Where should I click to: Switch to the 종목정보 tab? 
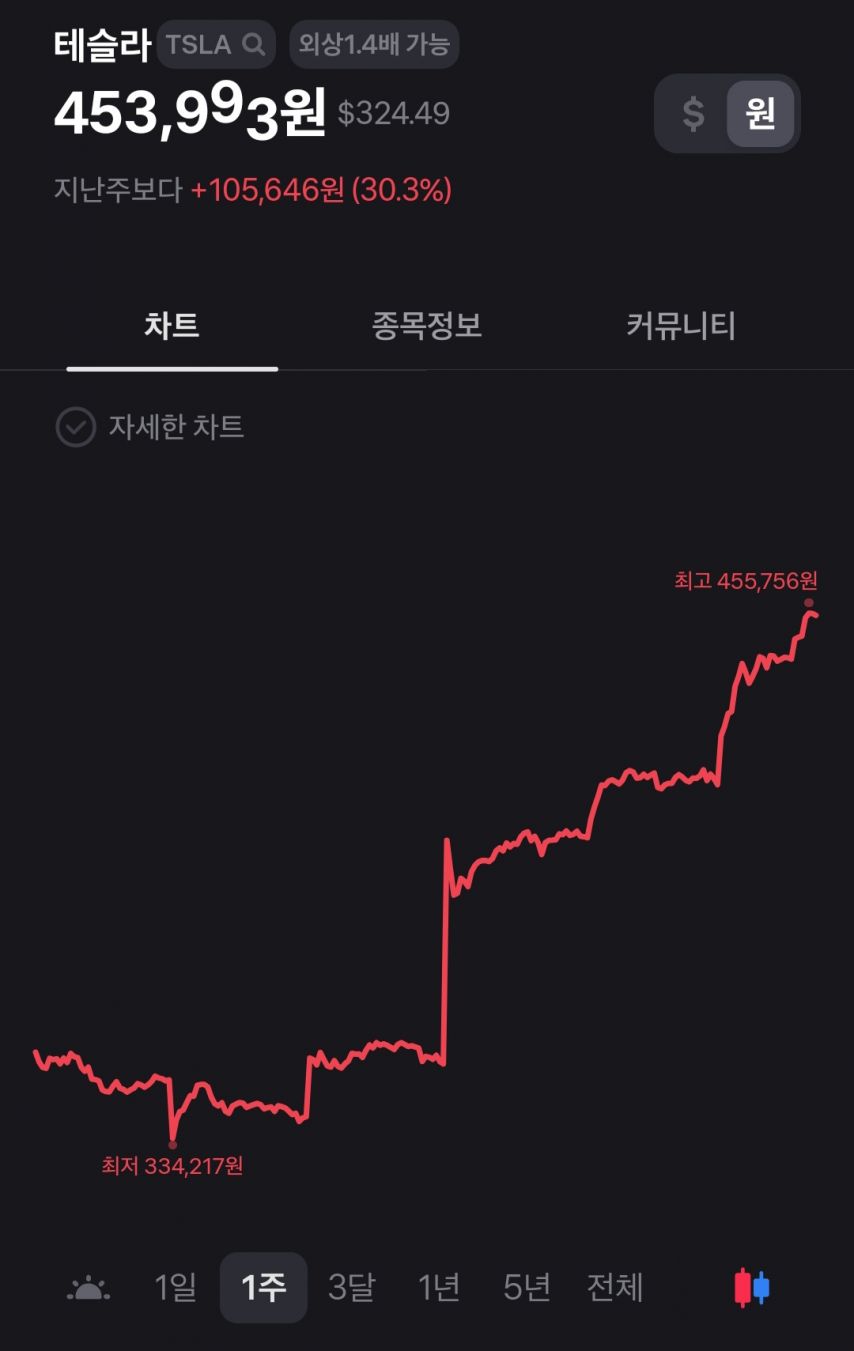(427, 326)
